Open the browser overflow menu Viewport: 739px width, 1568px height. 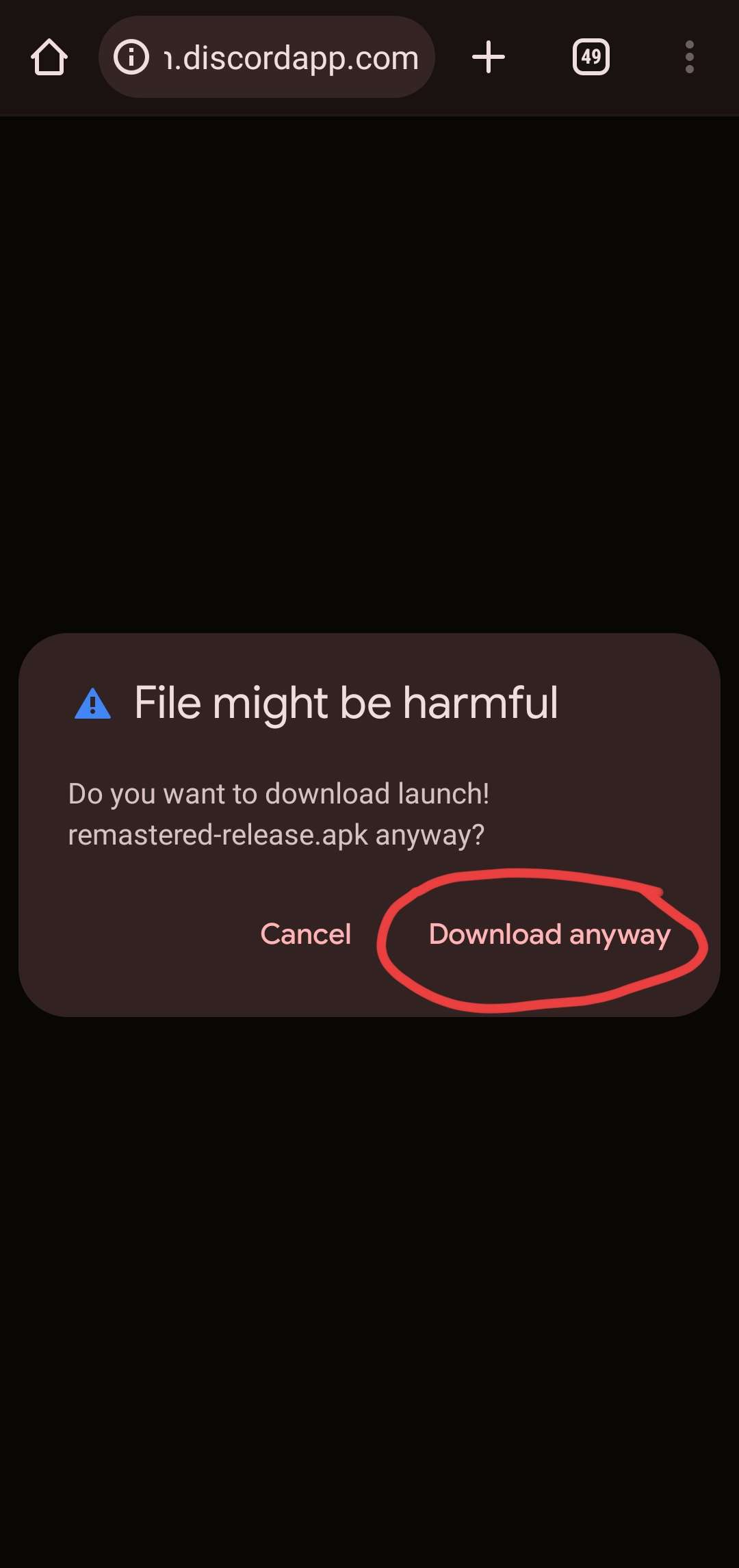coord(689,57)
